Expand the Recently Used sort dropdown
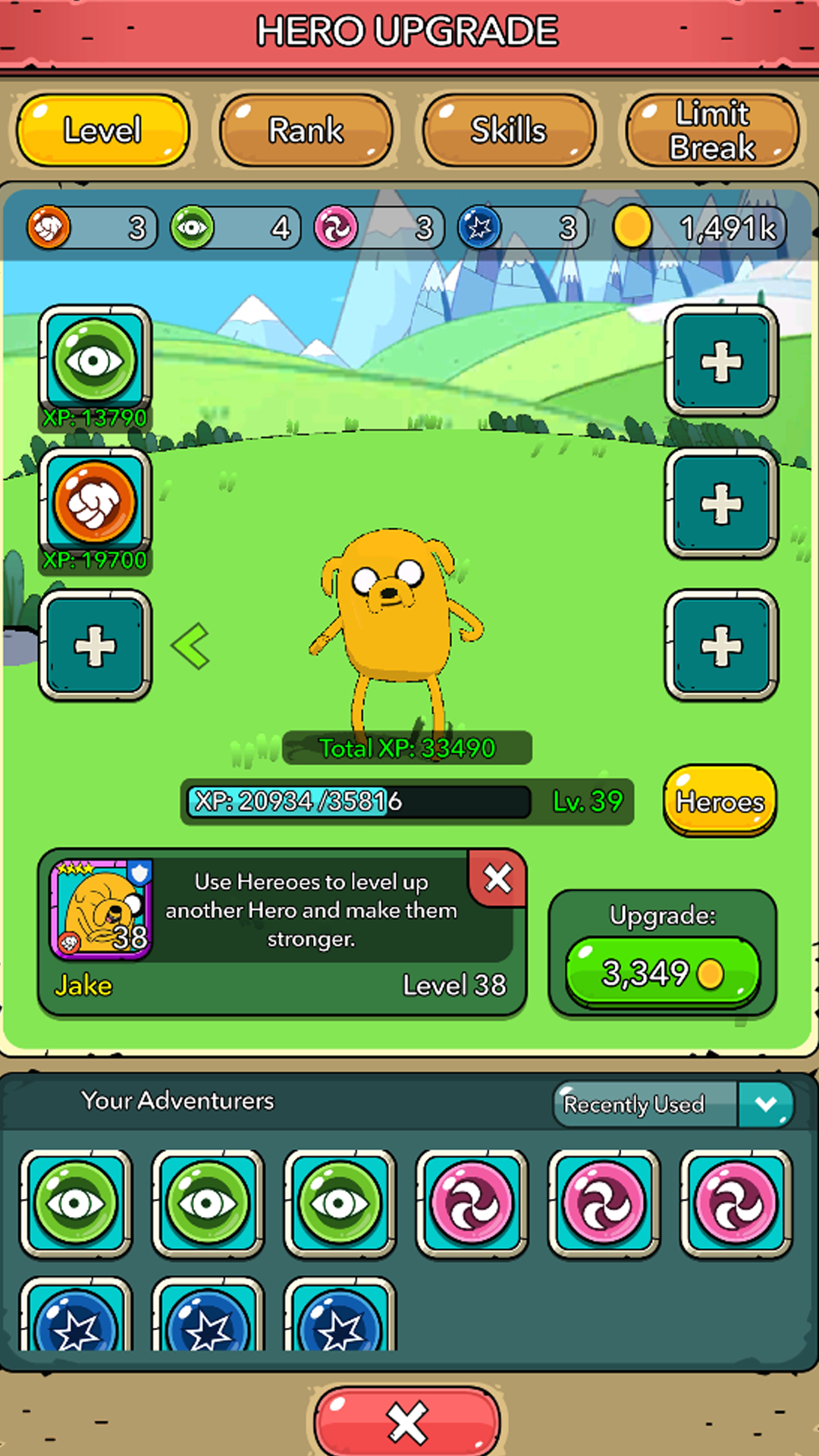Image resolution: width=819 pixels, height=1456 pixels. point(766,1104)
